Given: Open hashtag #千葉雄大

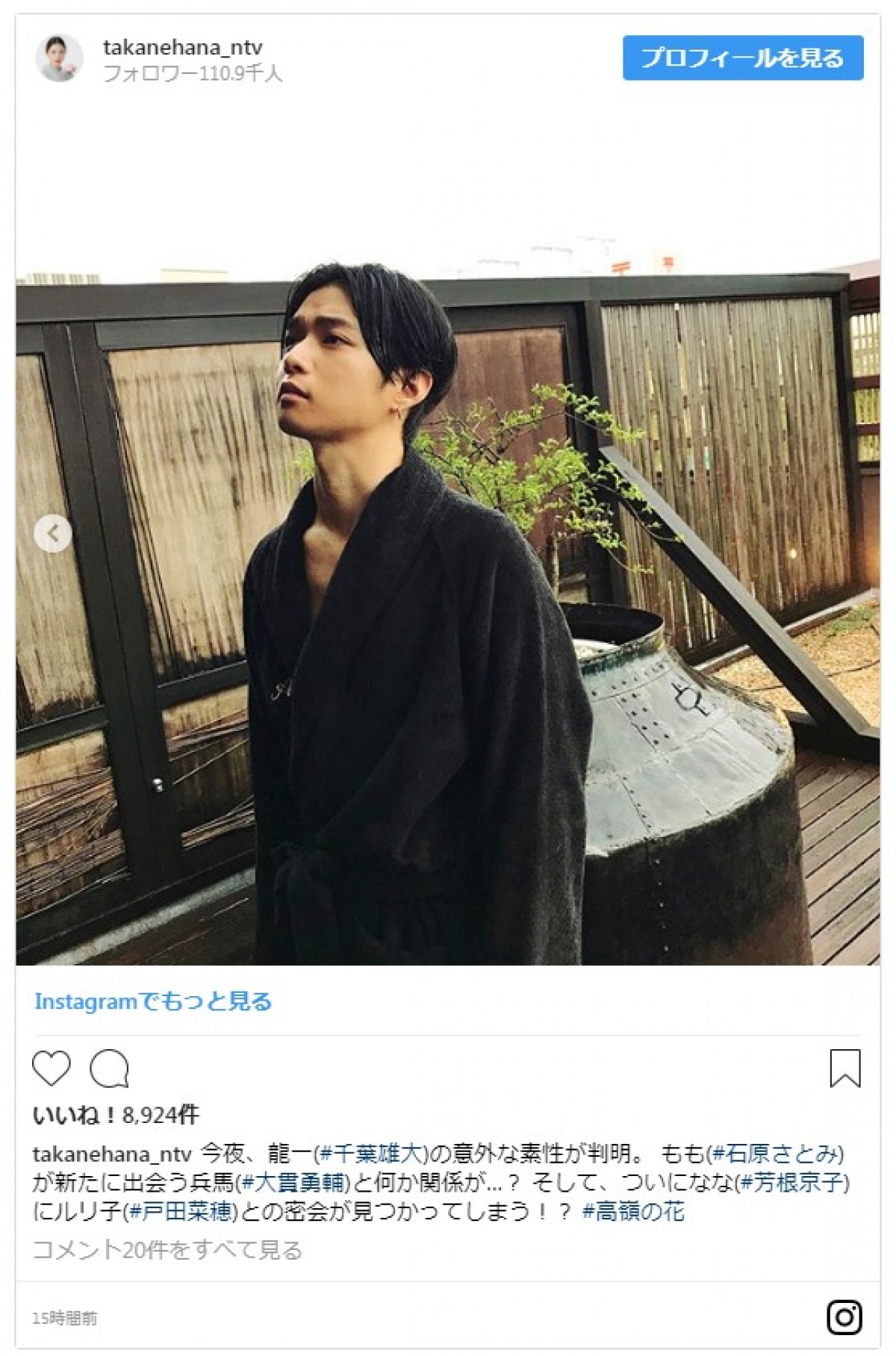Looking at the screenshot, I should tap(371, 1154).
